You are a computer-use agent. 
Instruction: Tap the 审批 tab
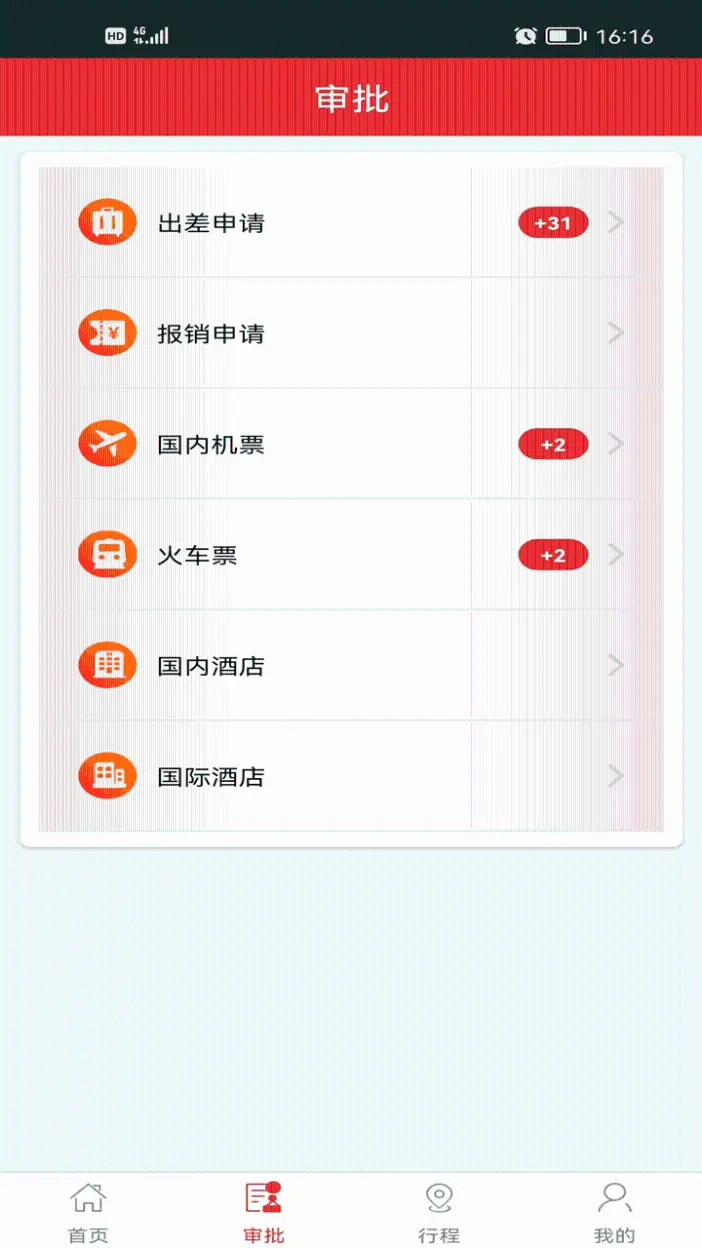click(264, 1211)
